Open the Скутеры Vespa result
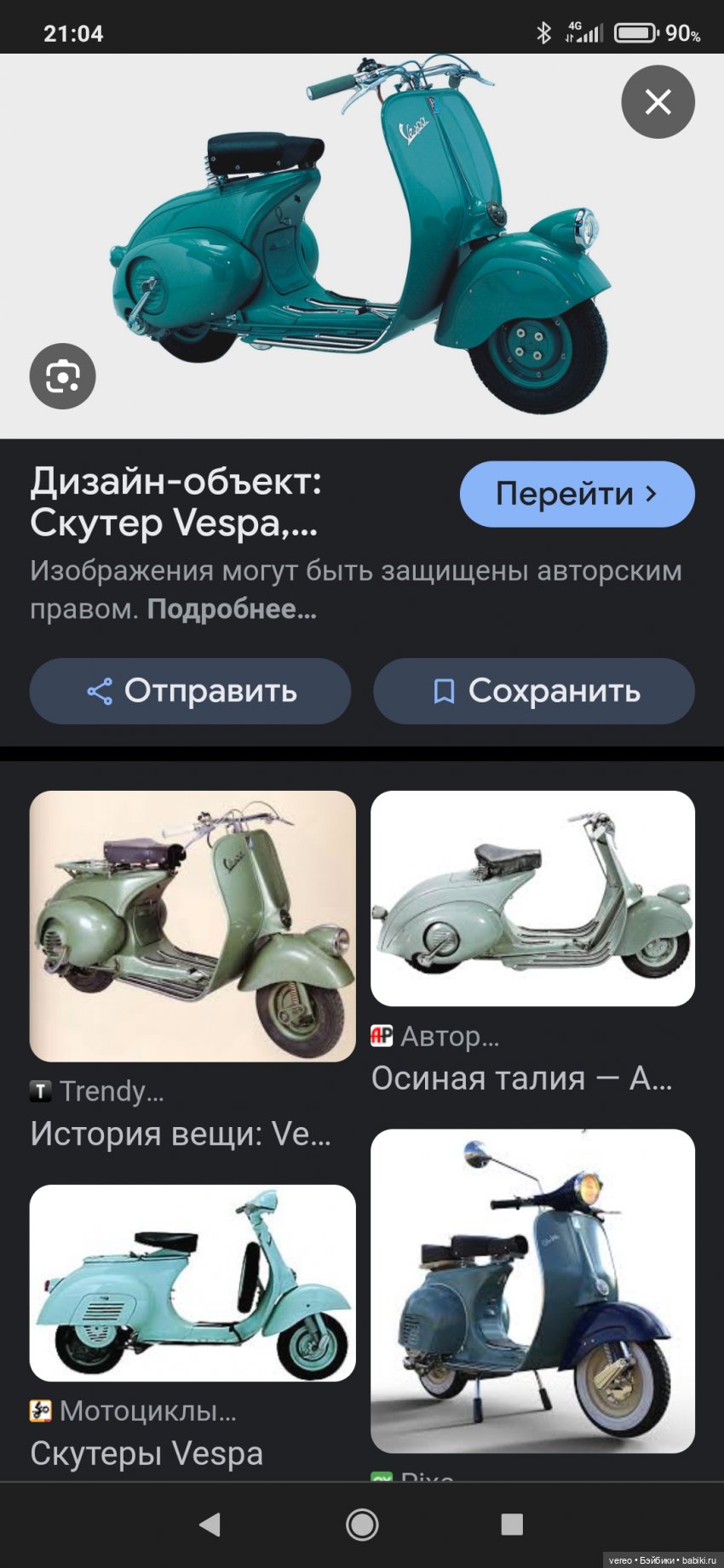724x1568 pixels. point(192,1283)
